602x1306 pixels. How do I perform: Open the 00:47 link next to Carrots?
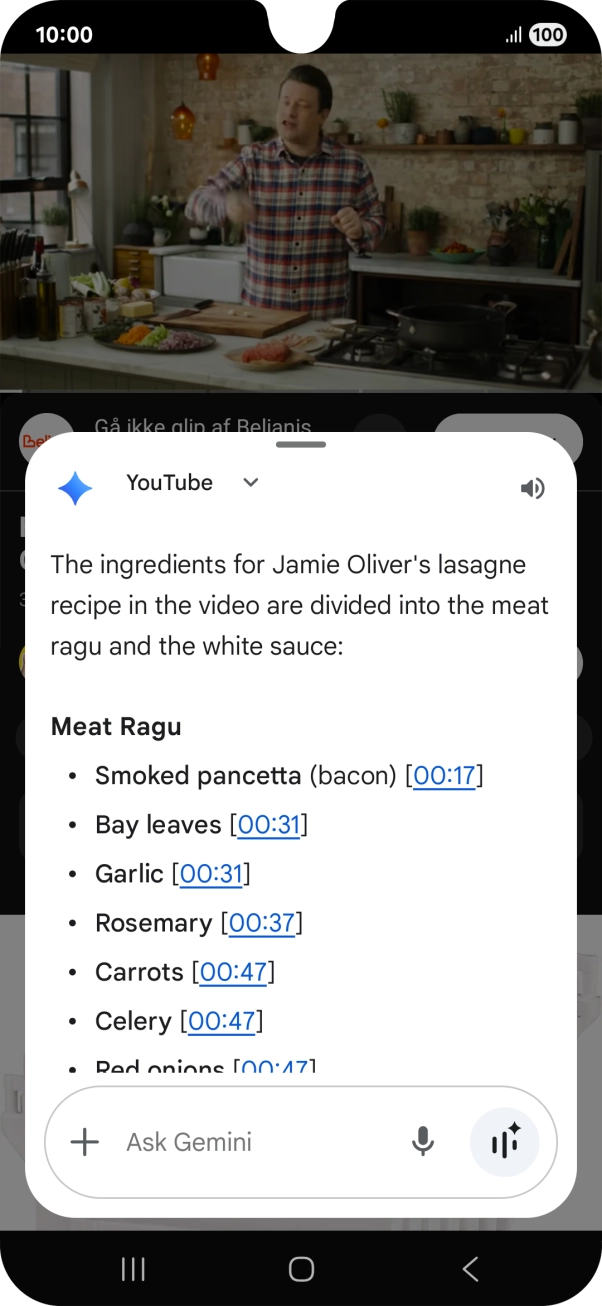point(233,971)
